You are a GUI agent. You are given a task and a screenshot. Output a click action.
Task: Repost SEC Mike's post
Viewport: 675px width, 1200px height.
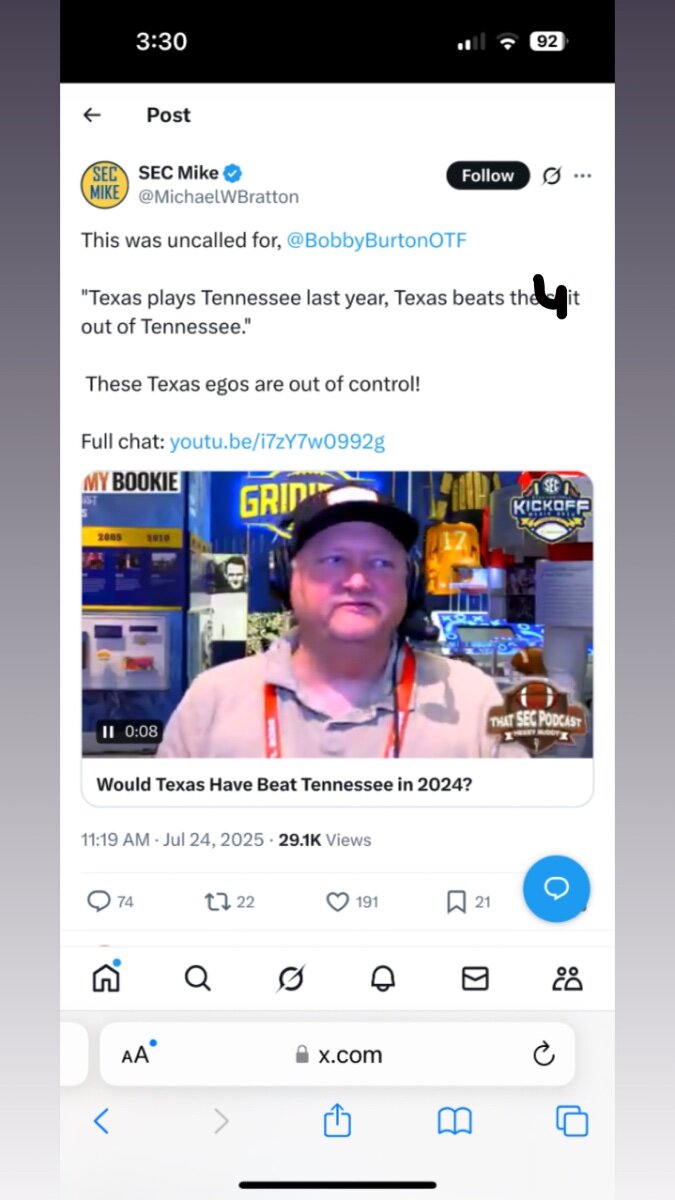point(217,901)
